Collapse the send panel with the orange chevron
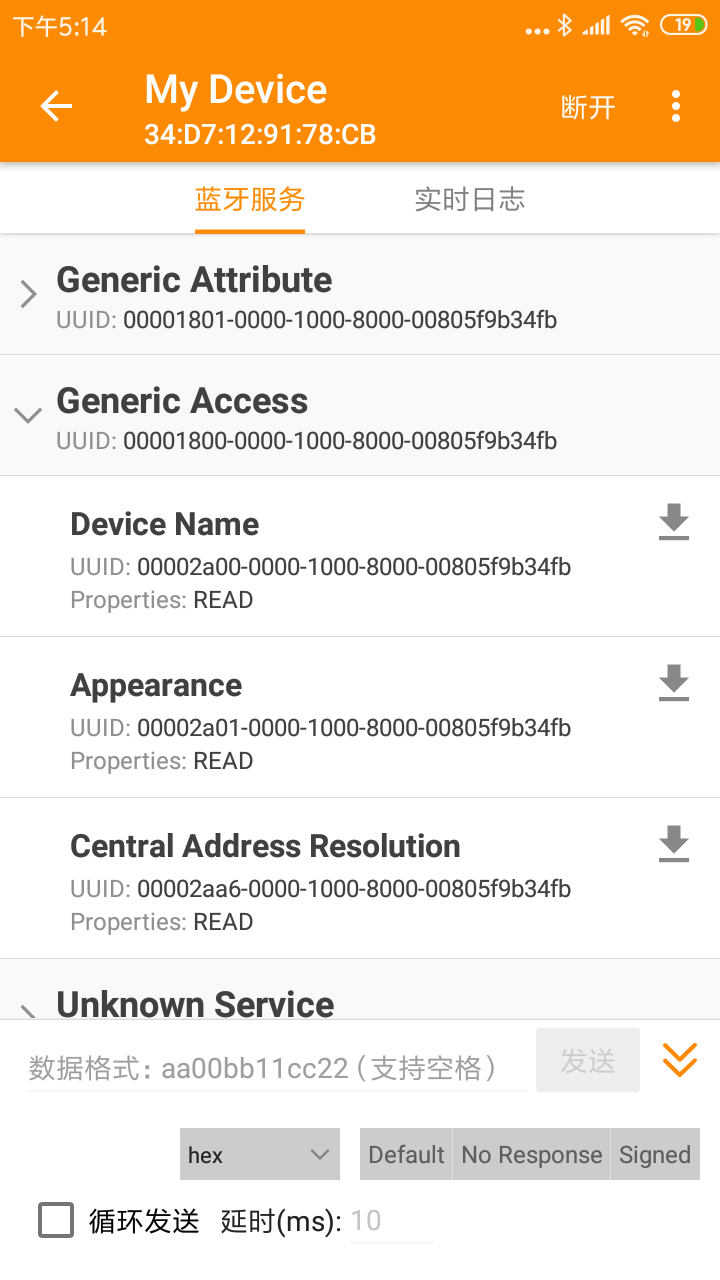The width and height of the screenshot is (720, 1280). [x=679, y=1061]
